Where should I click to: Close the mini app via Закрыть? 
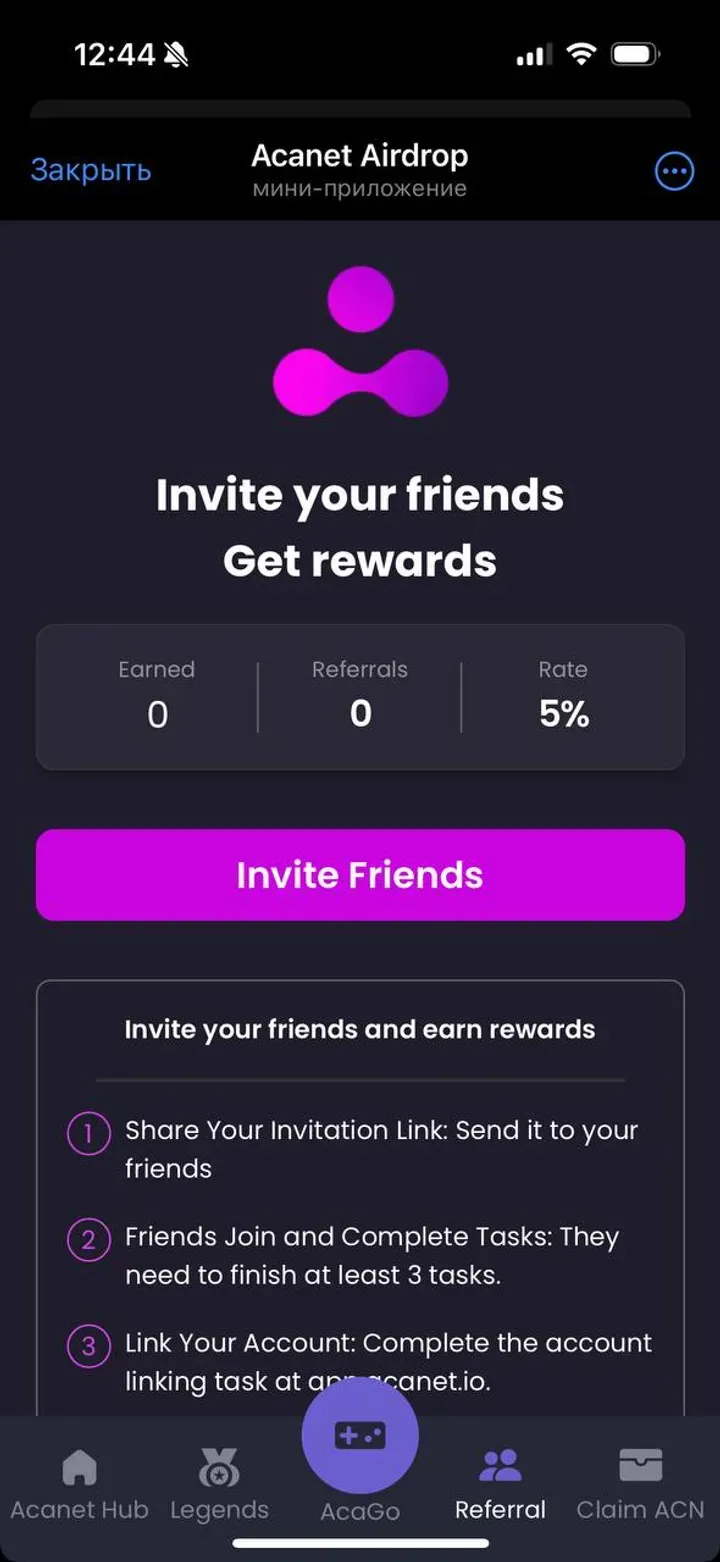click(91, 170)
